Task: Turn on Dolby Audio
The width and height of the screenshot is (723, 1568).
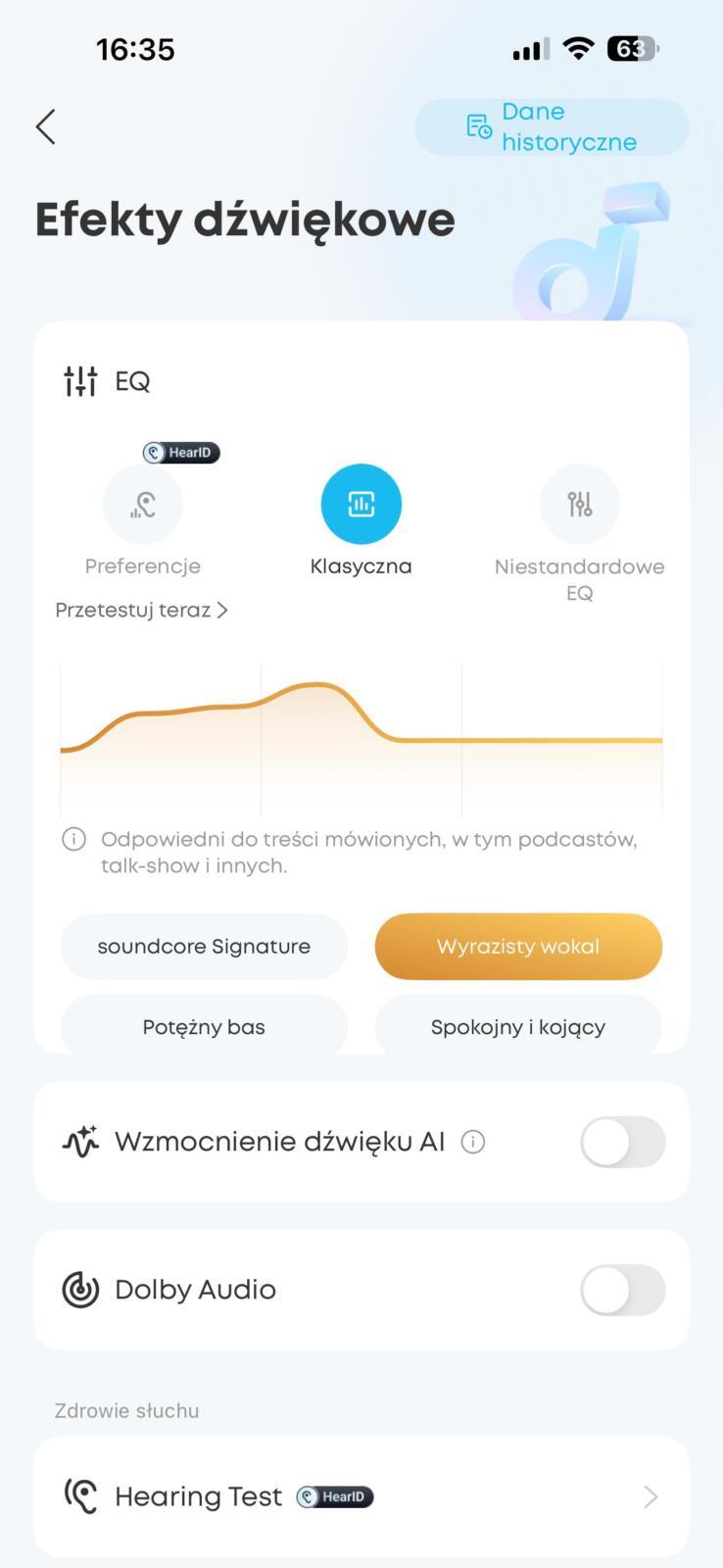Action: 623,1290
